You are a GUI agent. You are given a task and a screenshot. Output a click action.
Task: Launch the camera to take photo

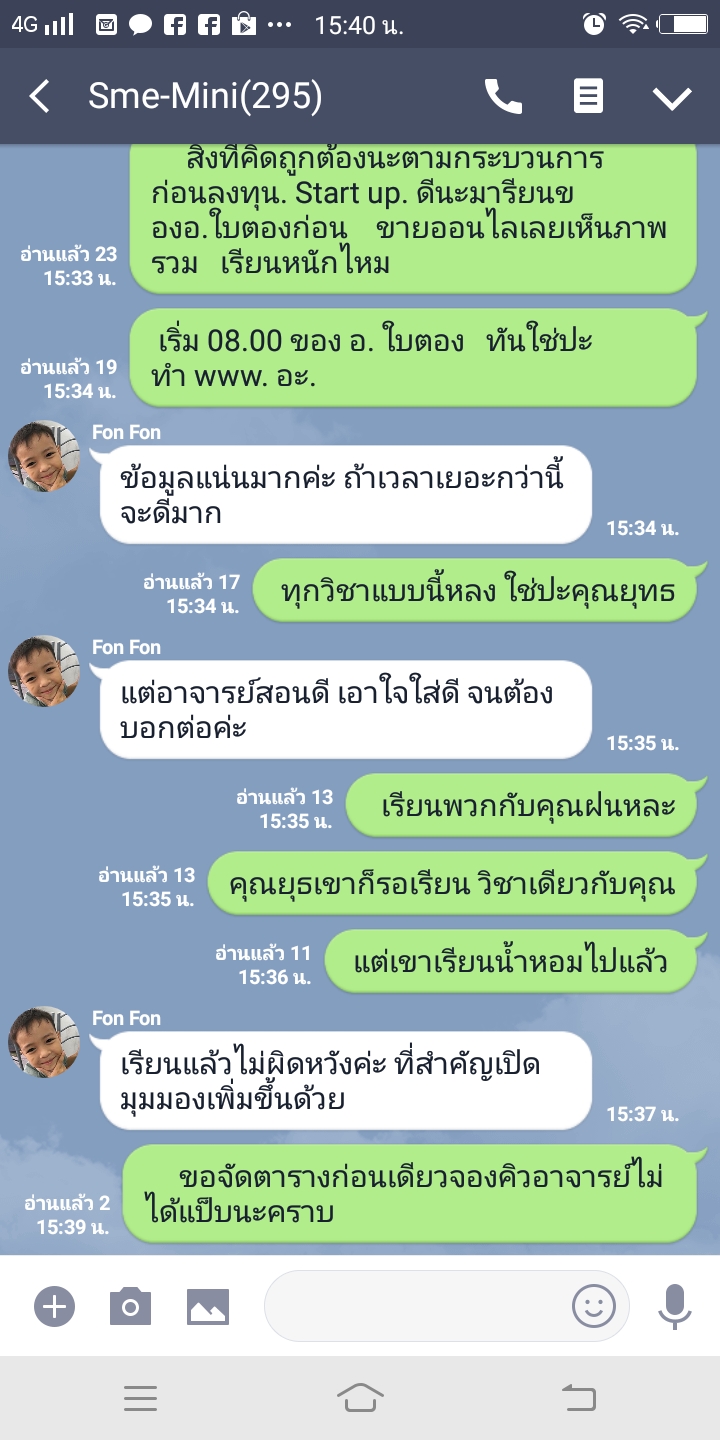[x=130, y=1306]
